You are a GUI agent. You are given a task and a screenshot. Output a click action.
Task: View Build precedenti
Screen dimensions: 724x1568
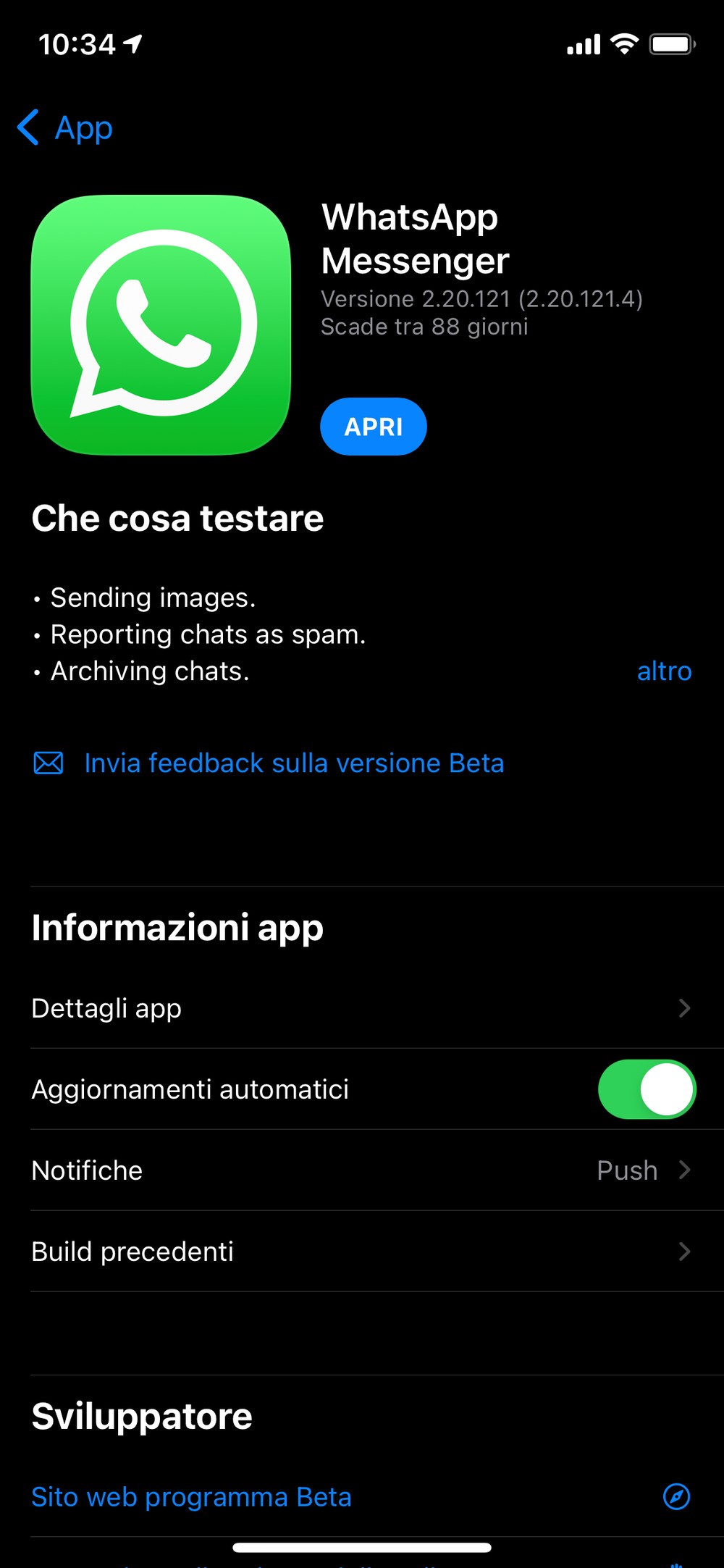(362, 1252)
